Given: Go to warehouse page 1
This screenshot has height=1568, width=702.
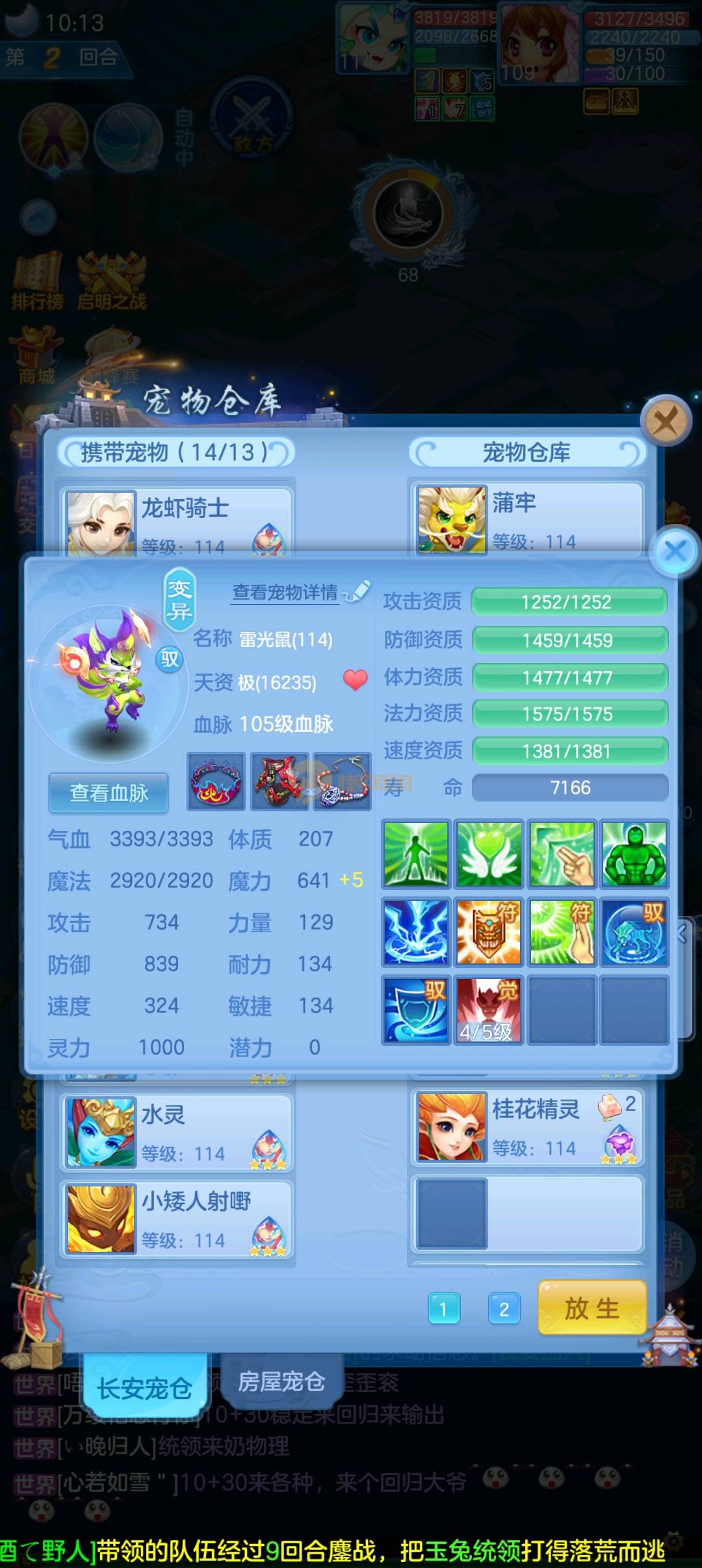Looking at the screenshot, I should click(444, 1309).
